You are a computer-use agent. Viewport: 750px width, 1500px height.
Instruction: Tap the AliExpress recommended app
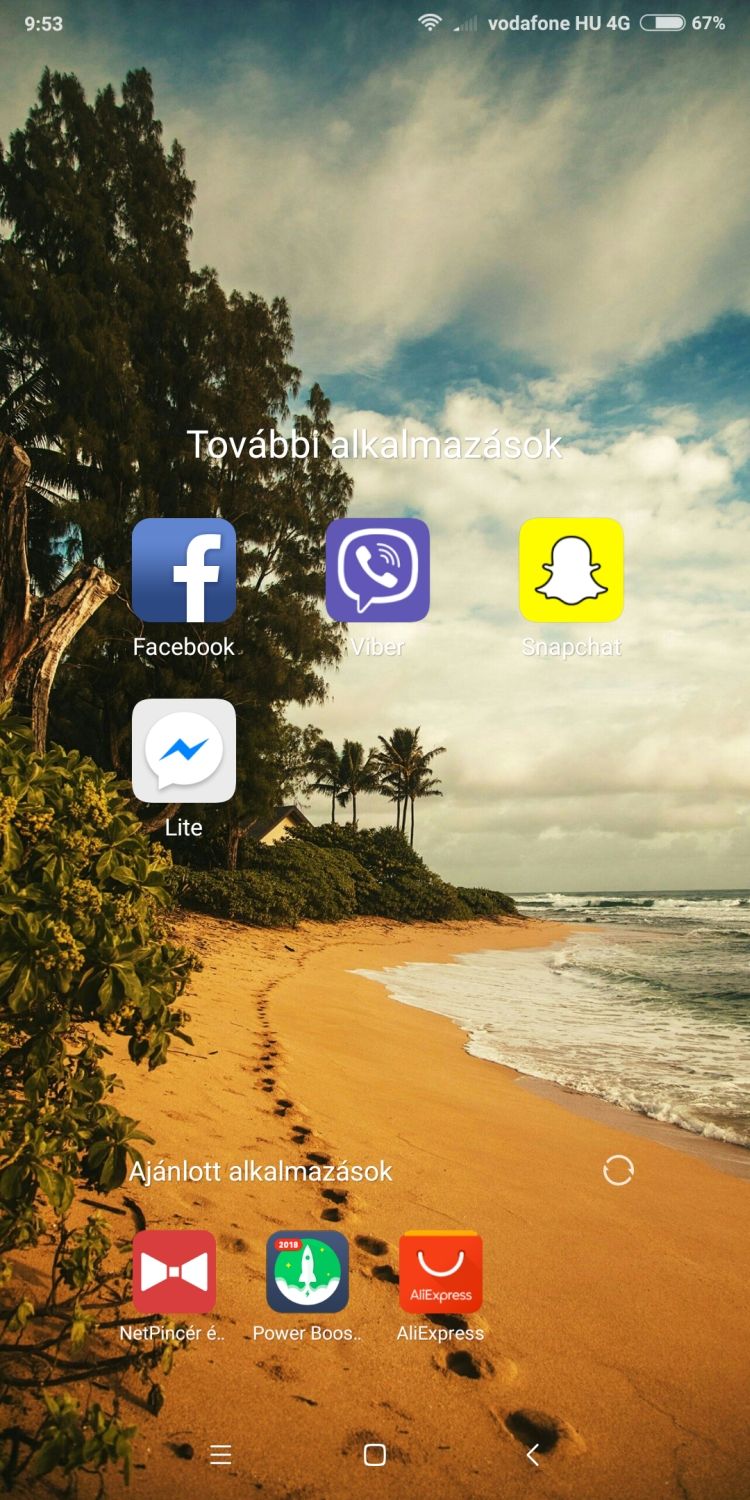pos(440,1272)
